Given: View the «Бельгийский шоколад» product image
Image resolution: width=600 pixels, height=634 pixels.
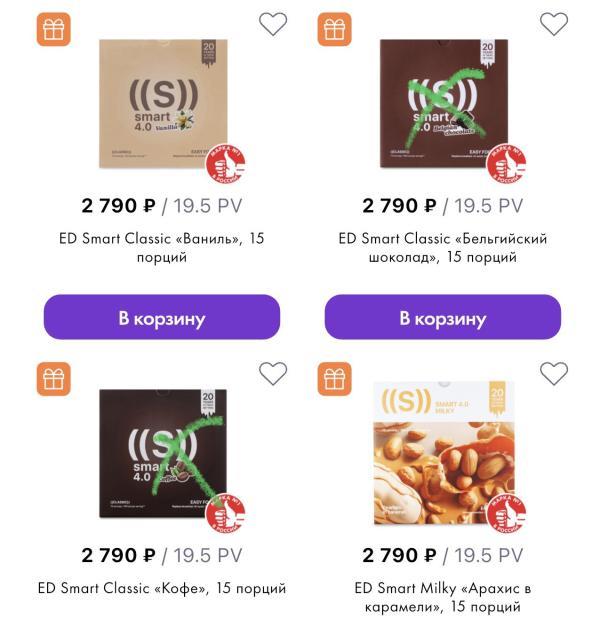Looking at the screenshot, I should 444,105.
